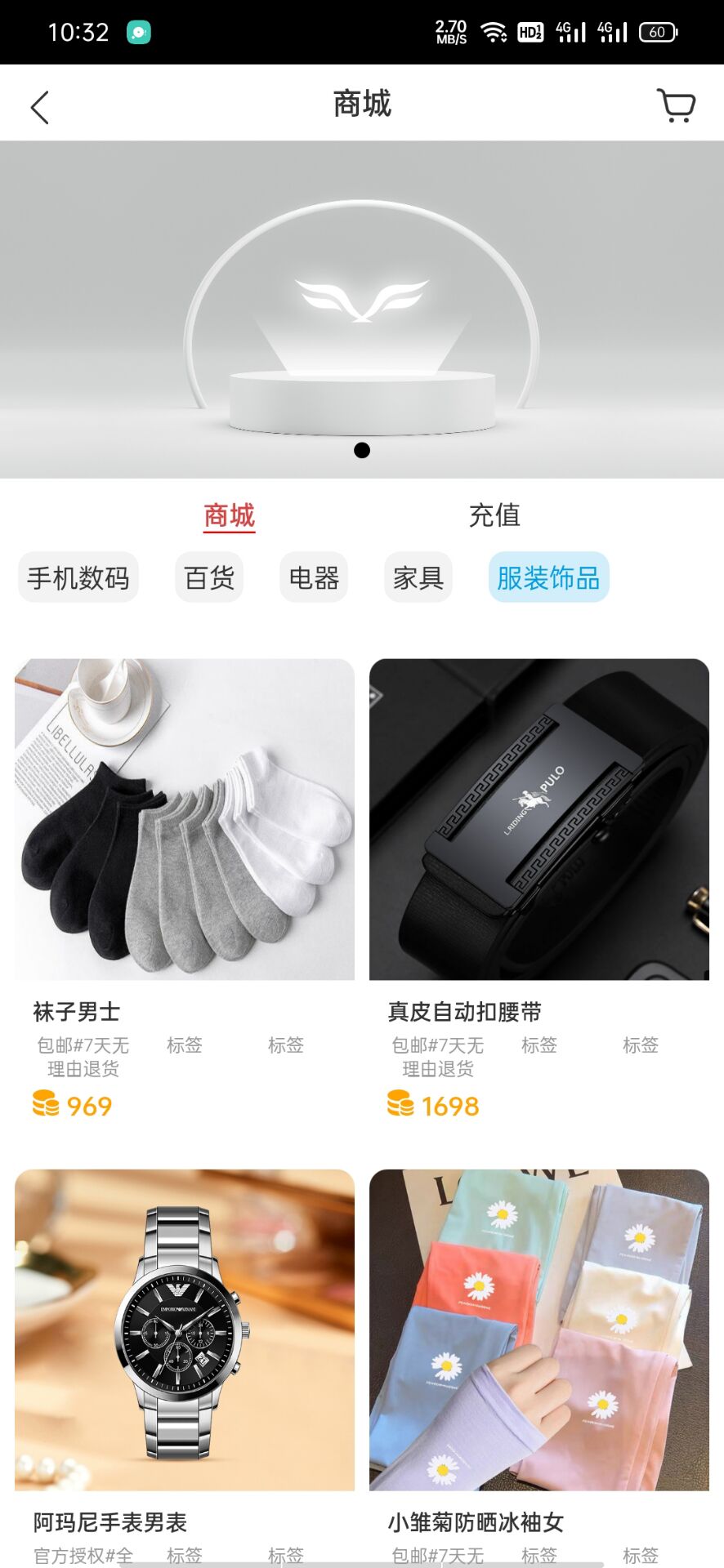
Task: Tap the top promotional banner
Action: tap(362, 310)
